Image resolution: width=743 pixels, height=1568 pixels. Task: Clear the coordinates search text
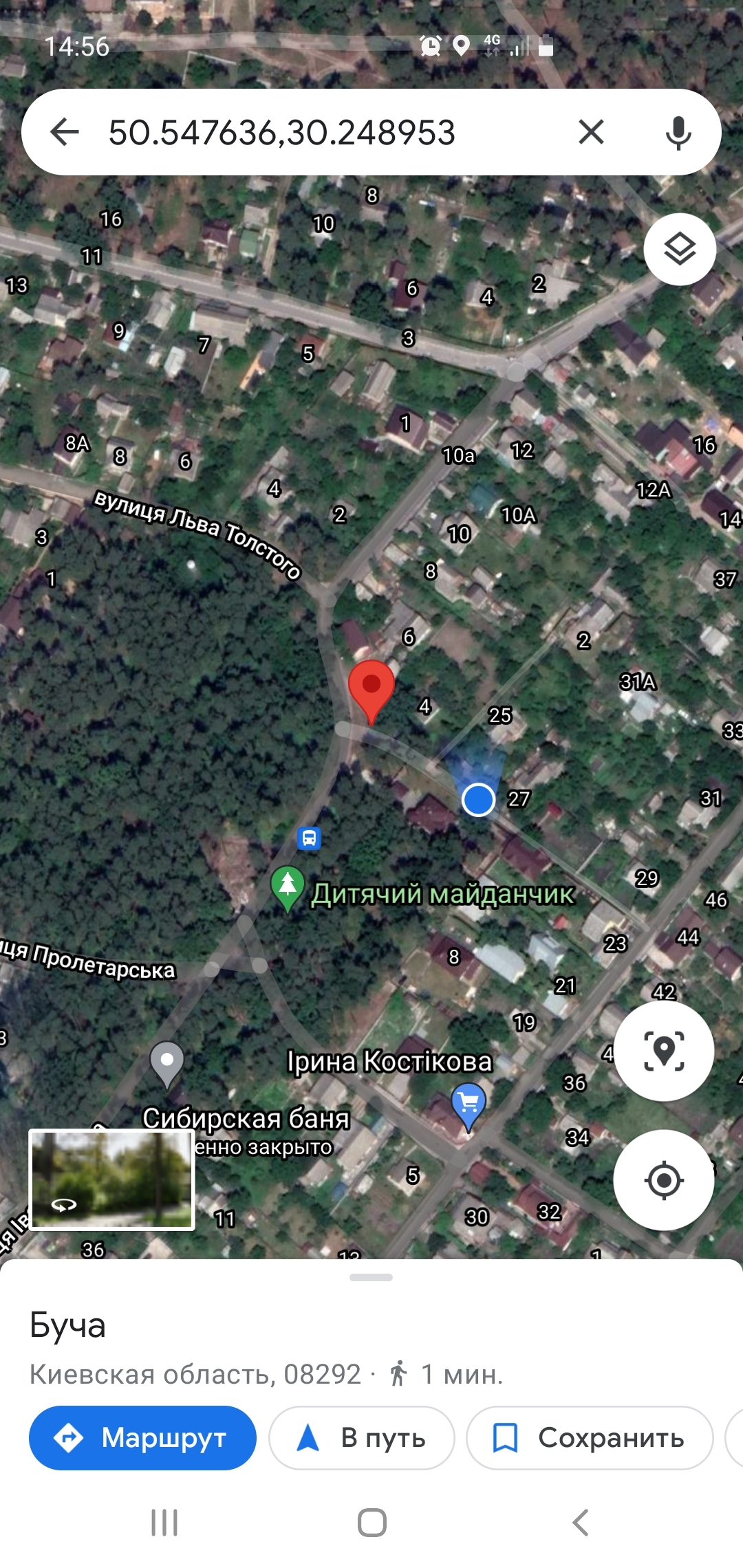(x=591, y=131)
